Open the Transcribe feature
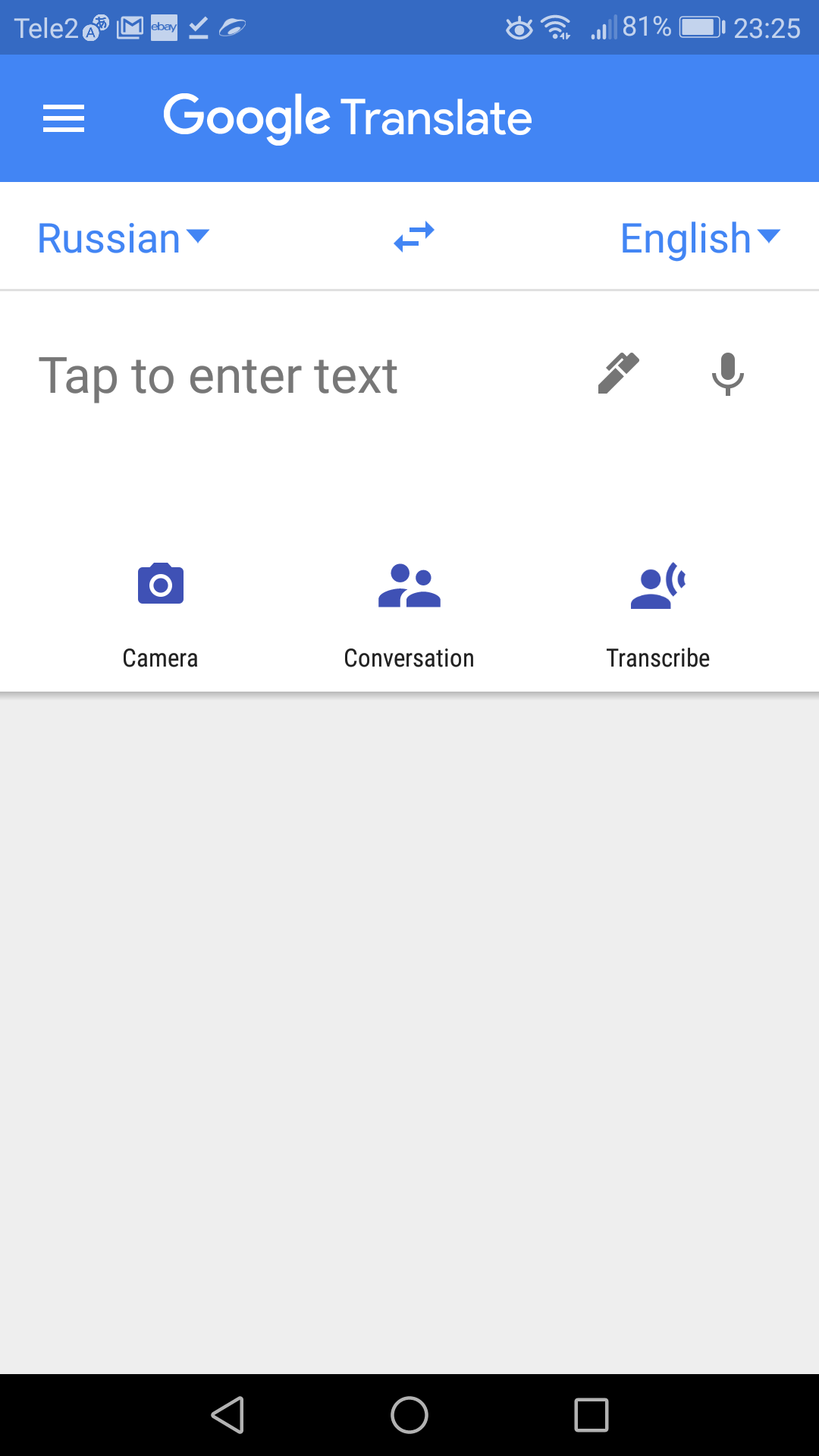The image size is (819, 1456). [658, 616]
